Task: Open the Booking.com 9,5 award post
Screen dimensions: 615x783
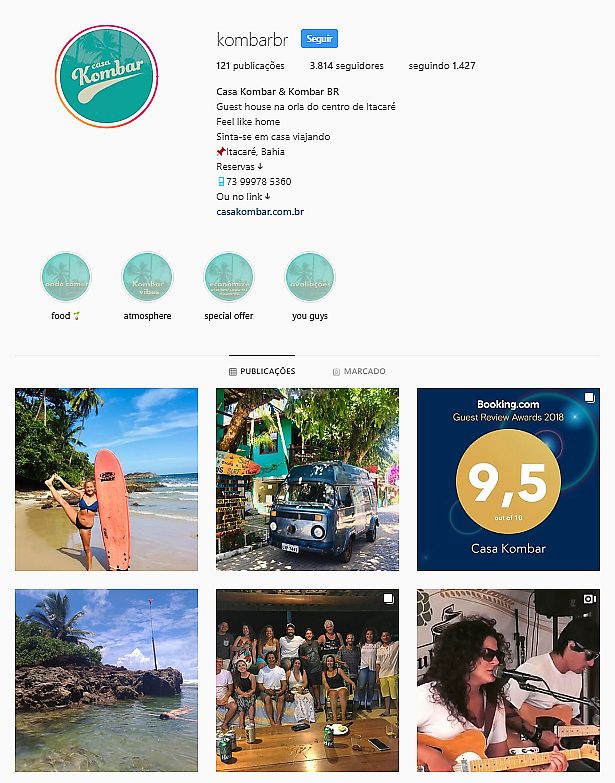Action: coord(508,479)
